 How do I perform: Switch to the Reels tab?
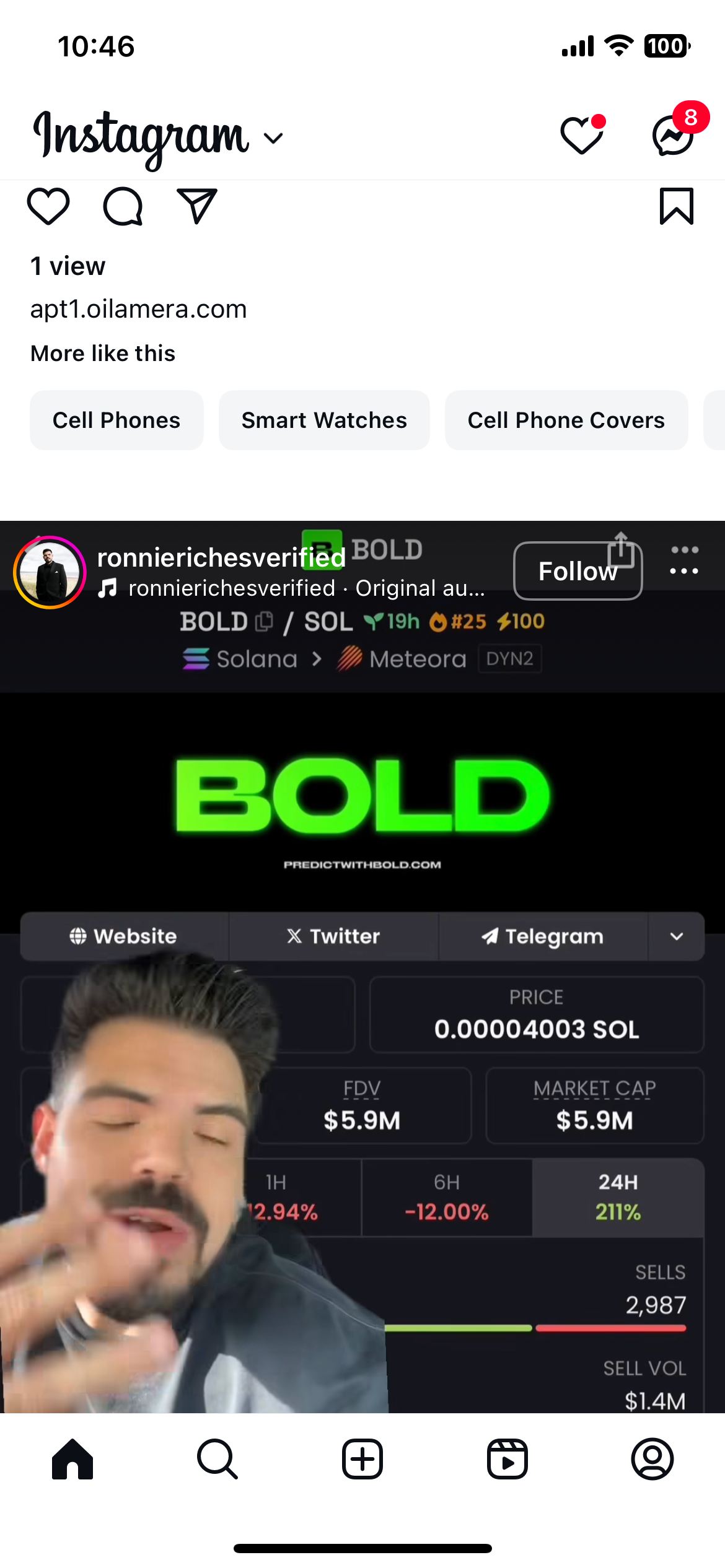coord(507,1459)
